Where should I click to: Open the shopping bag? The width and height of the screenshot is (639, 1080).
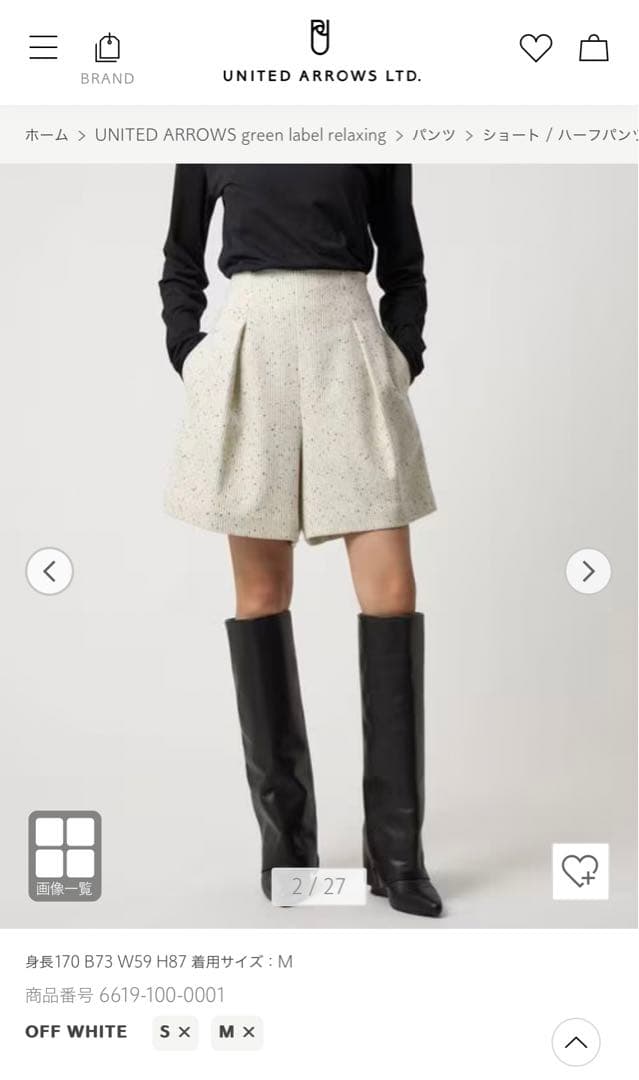click(x=593, y=48)
